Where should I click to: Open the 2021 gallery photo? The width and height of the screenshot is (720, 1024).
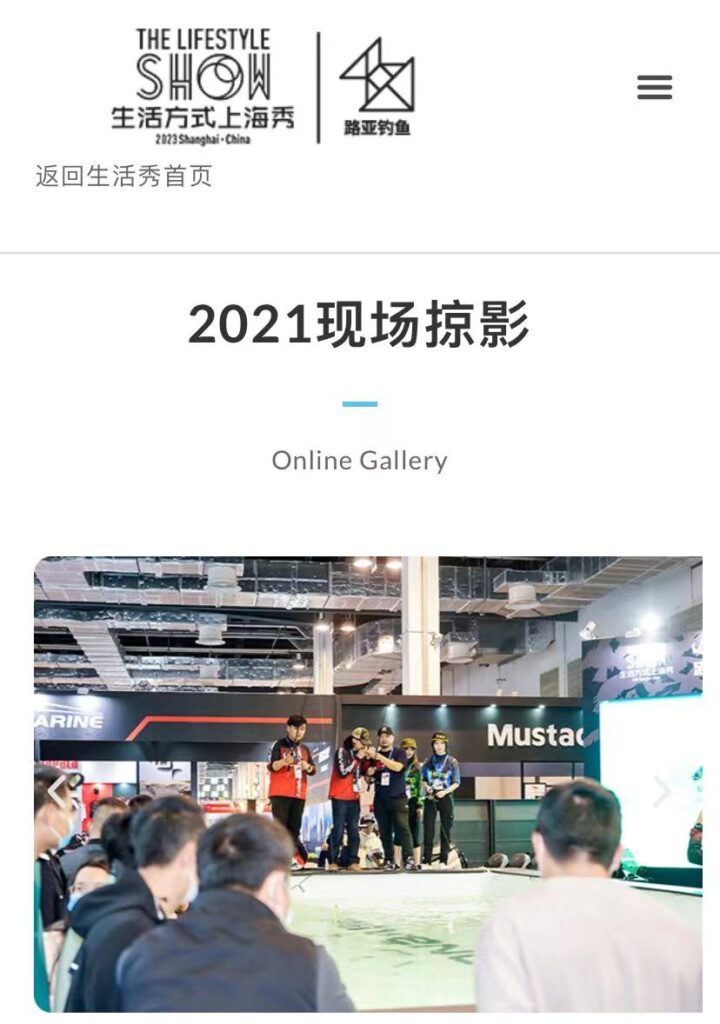368,784
